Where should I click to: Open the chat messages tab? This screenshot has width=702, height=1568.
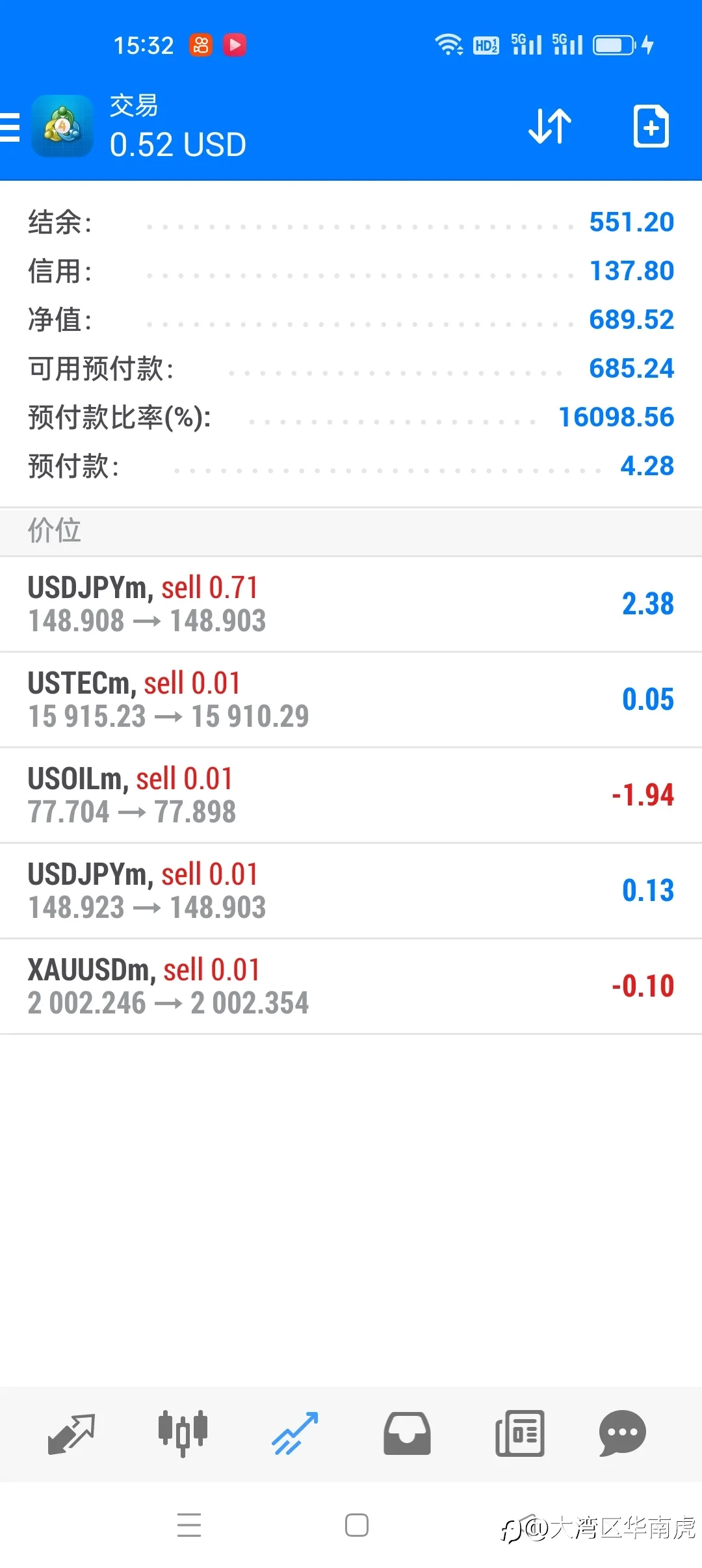(x=622, y=1433)
